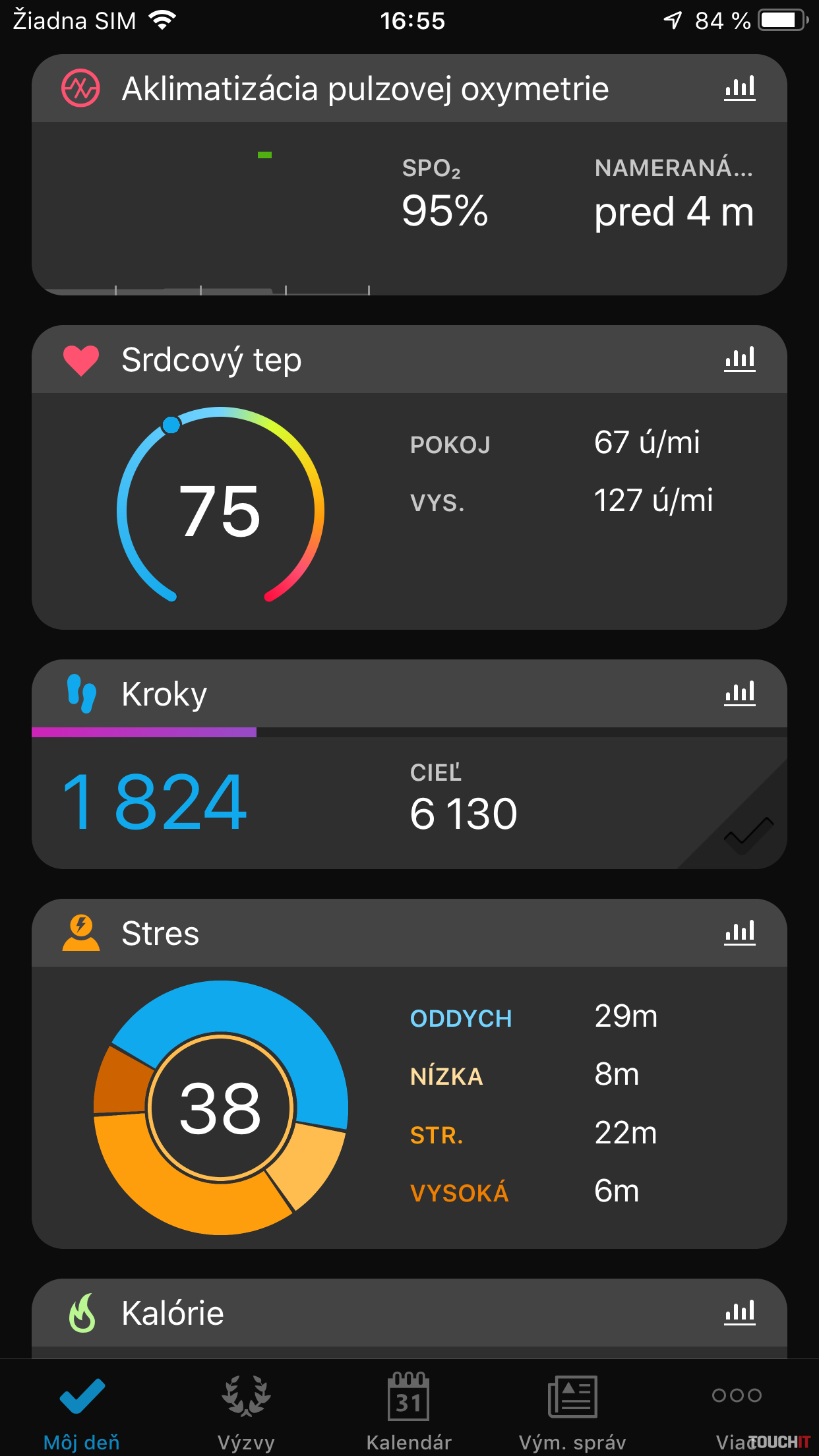Open the Kroky statistics chart icon
This screenshot has height=1456, width=819.
739,694
